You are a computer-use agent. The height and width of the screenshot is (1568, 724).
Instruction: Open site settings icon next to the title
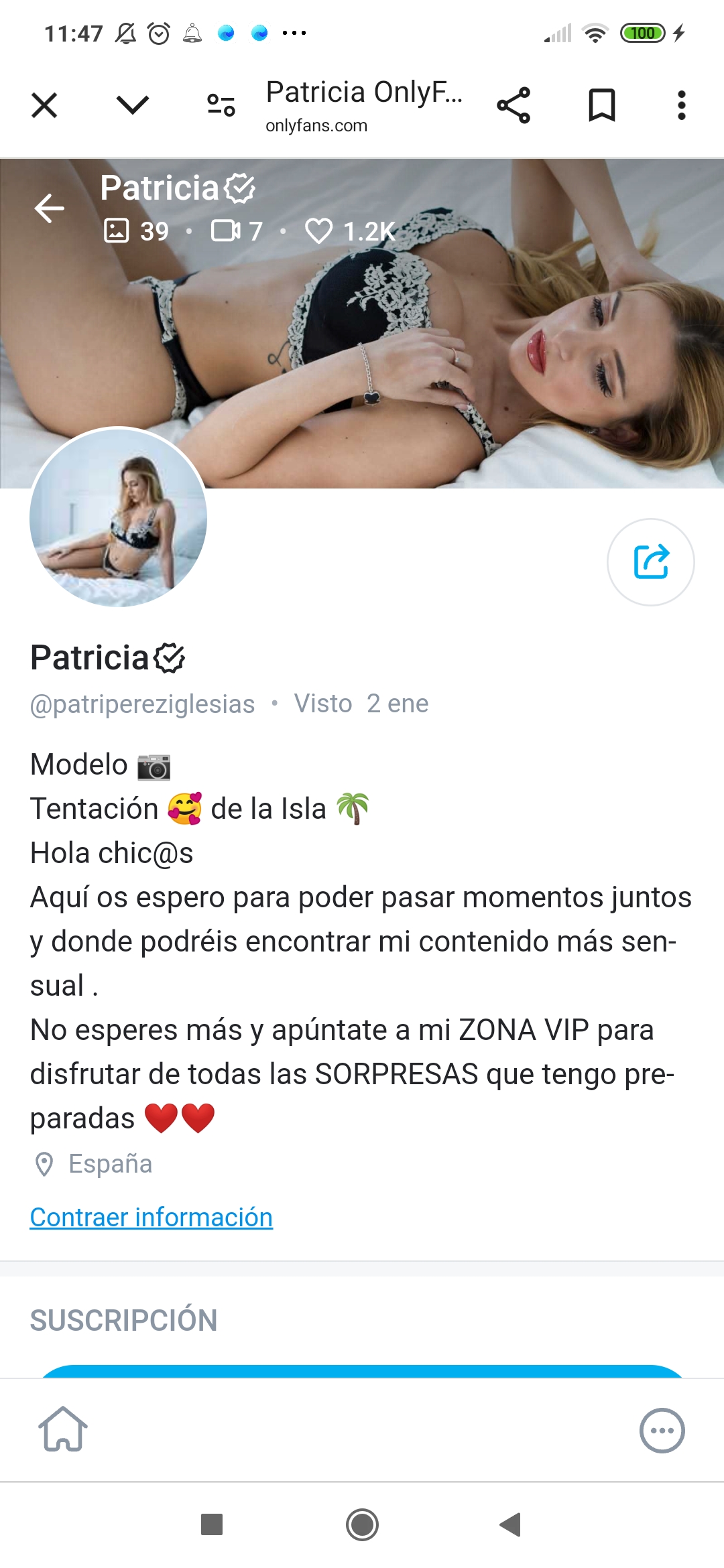221,105
